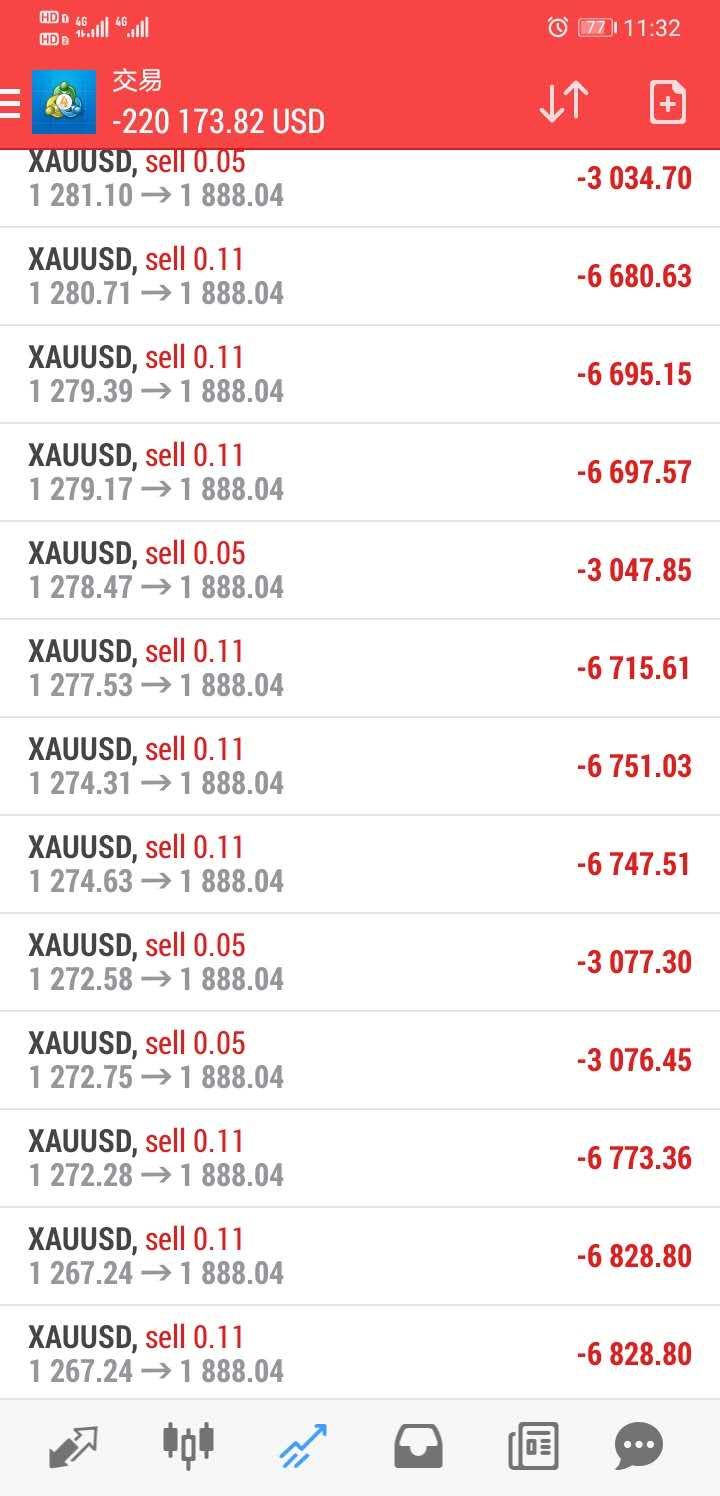This screenshot has height=1496, width=720.
Task: Open the History inbox tab
Action: point(418,1446)
